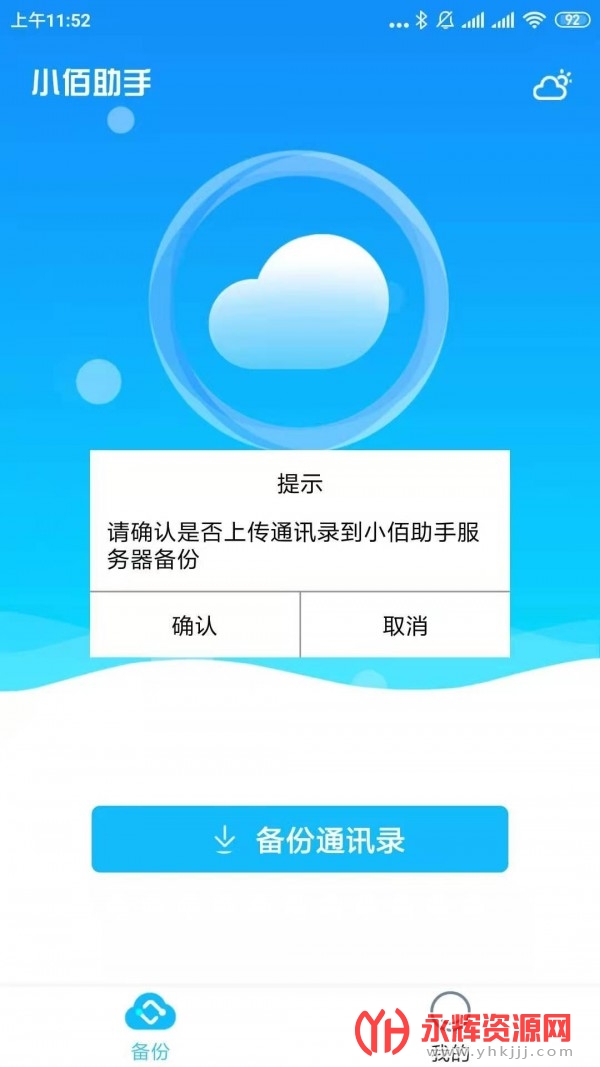Confirm uploading contacts with 确认
The width and height of the screenshot is (600, 1067).
click(195, 625)
